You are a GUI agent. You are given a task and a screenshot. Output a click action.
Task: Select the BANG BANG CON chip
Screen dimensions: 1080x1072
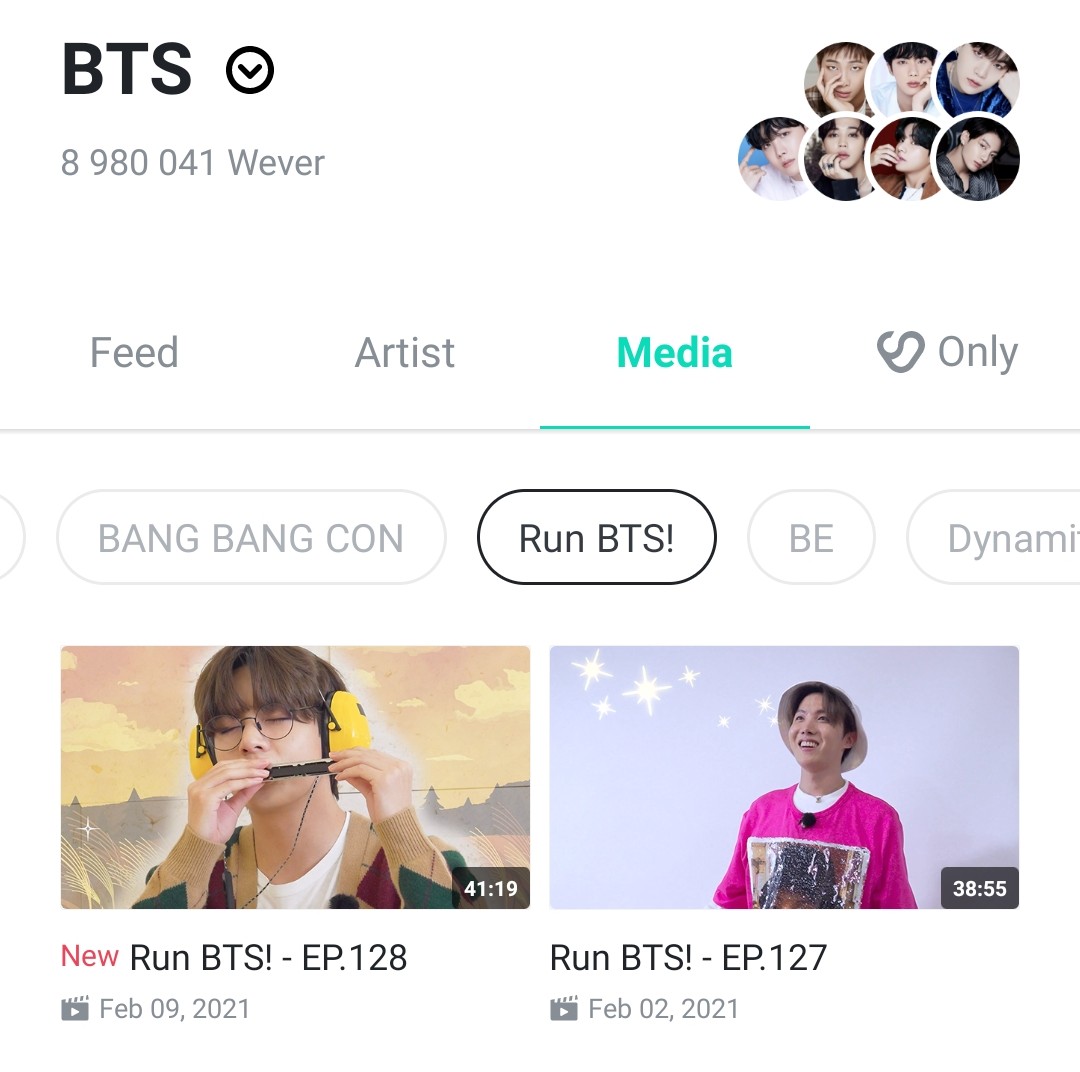coord(251,538)
